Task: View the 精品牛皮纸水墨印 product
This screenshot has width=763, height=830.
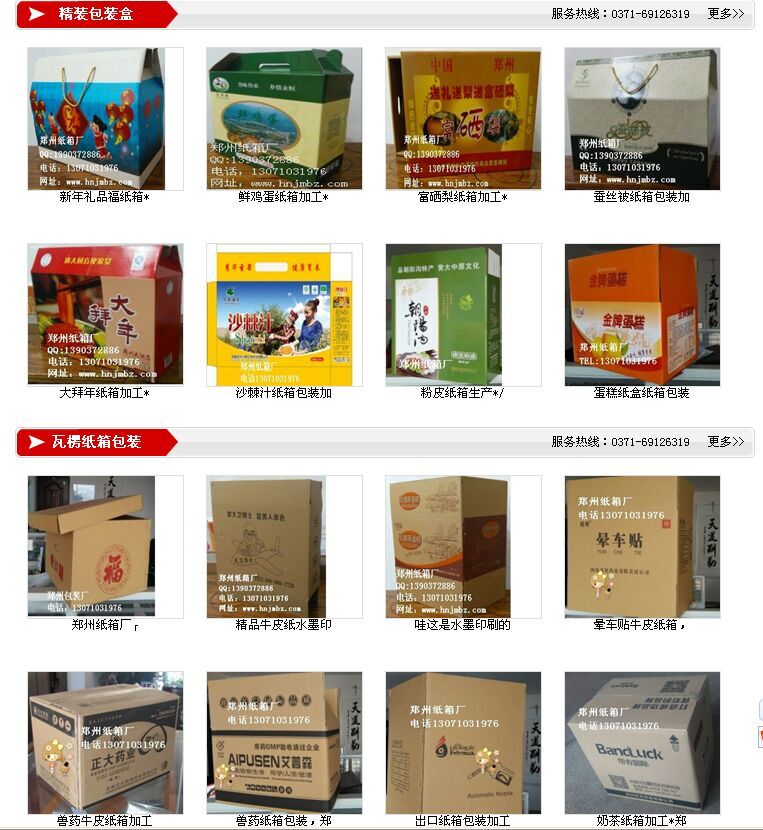Action: click(283, 546)
